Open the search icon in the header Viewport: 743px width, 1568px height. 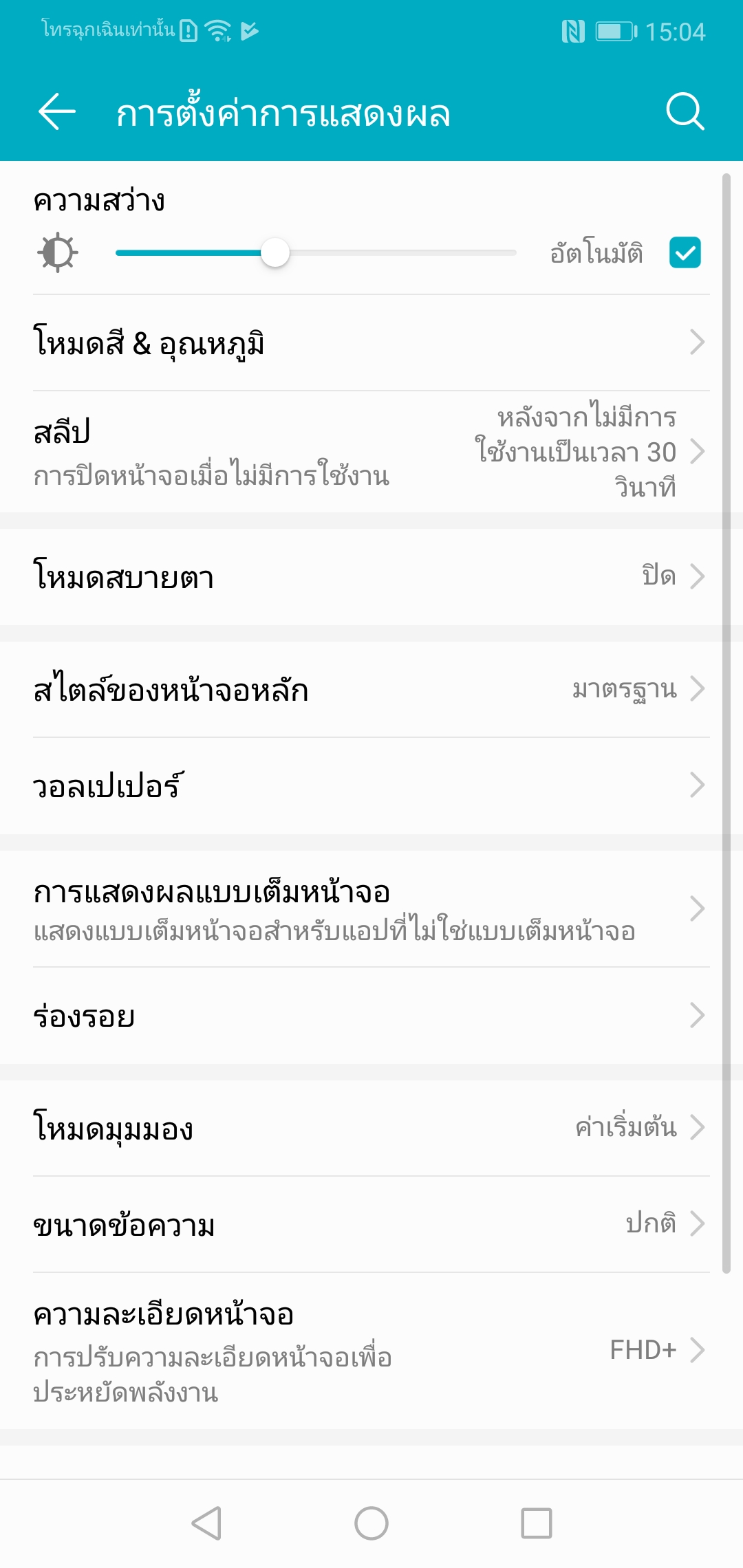[685, 111]
